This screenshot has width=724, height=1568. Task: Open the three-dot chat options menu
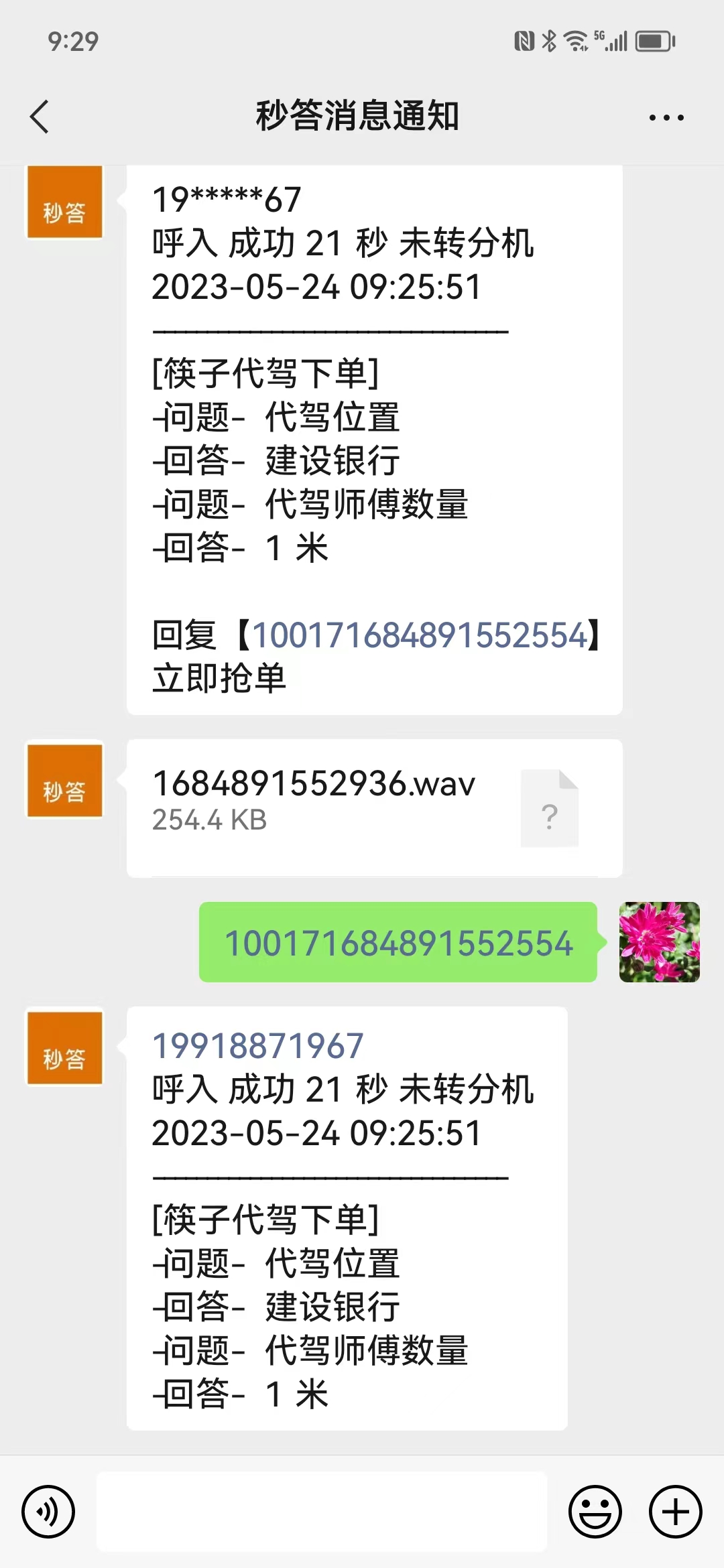pos(666,117)
